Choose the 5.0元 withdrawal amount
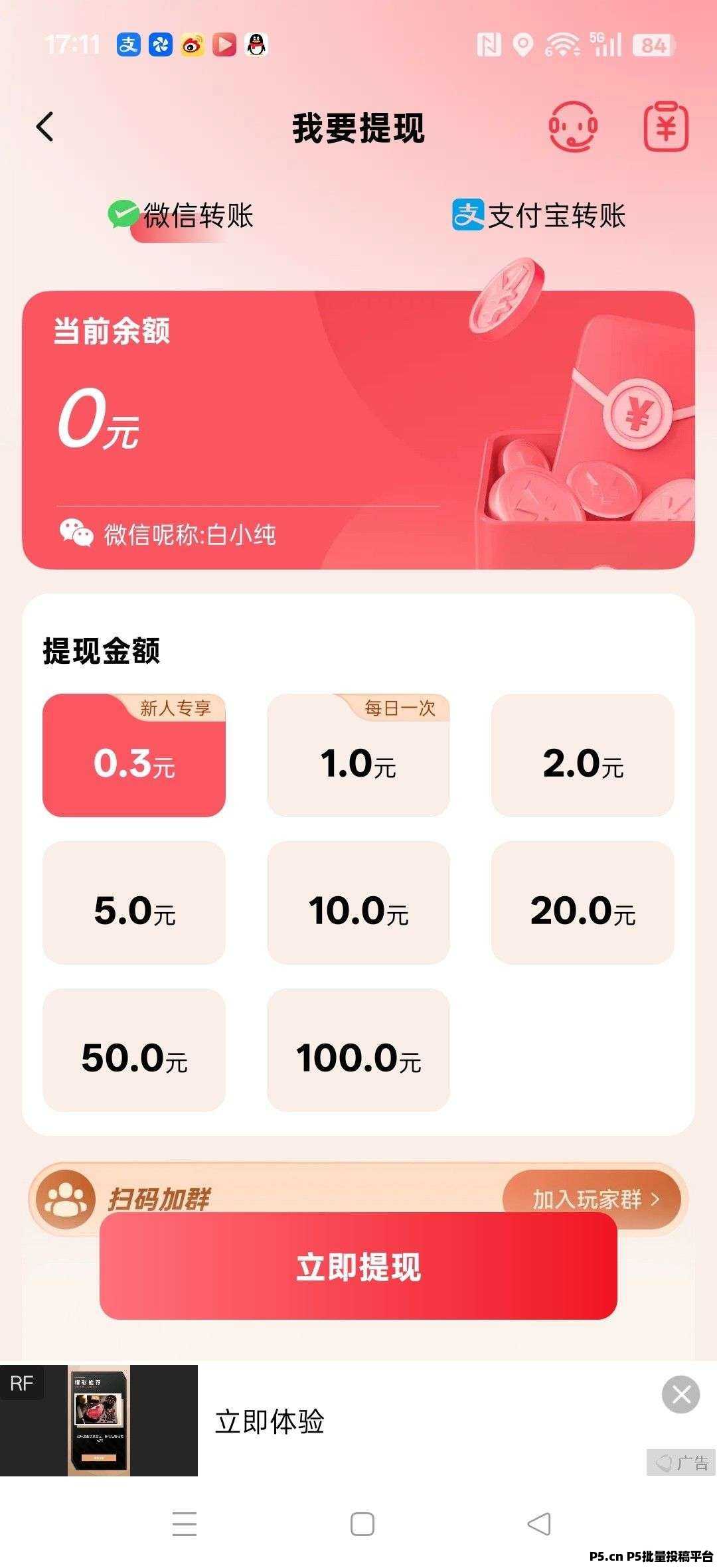717x1568 pixels. coord(134,903)
